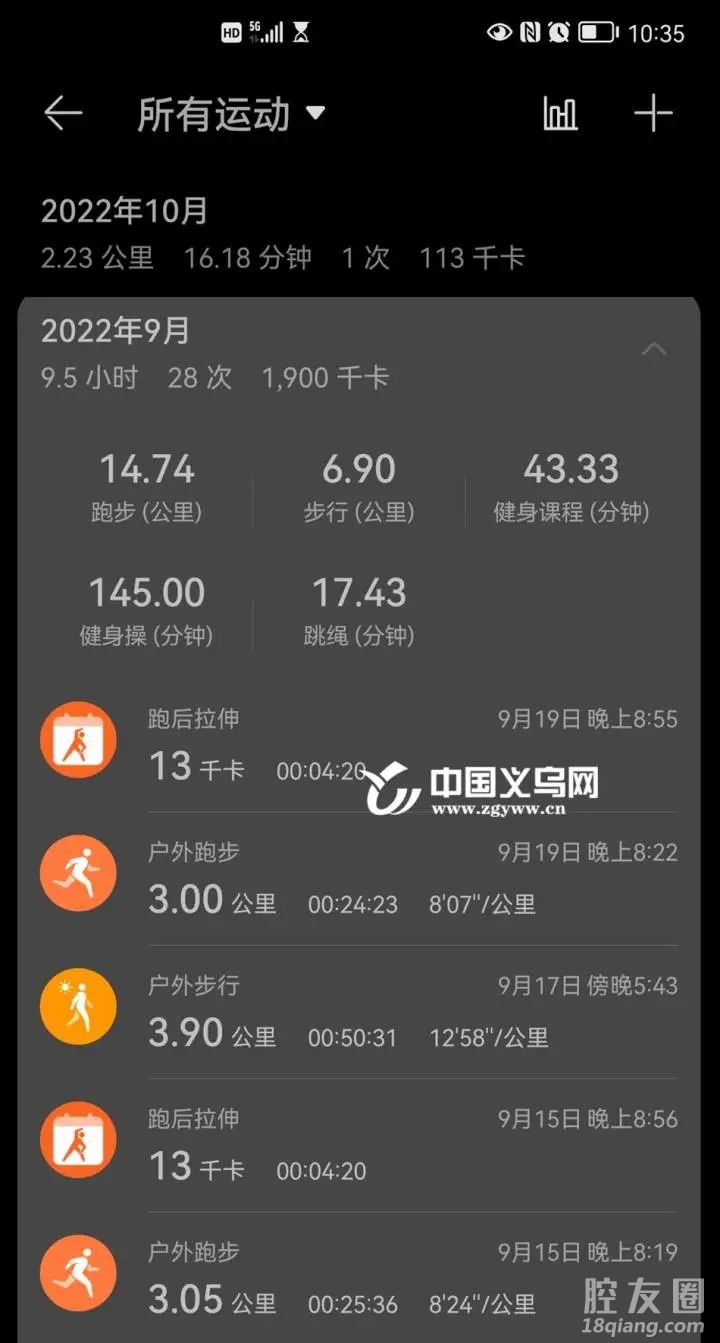This screenshot has height=1343, width=720.
Task: Open the 3.00 公里 户外跑步 record
Action: pyautogui.click(x=360, y=880)
